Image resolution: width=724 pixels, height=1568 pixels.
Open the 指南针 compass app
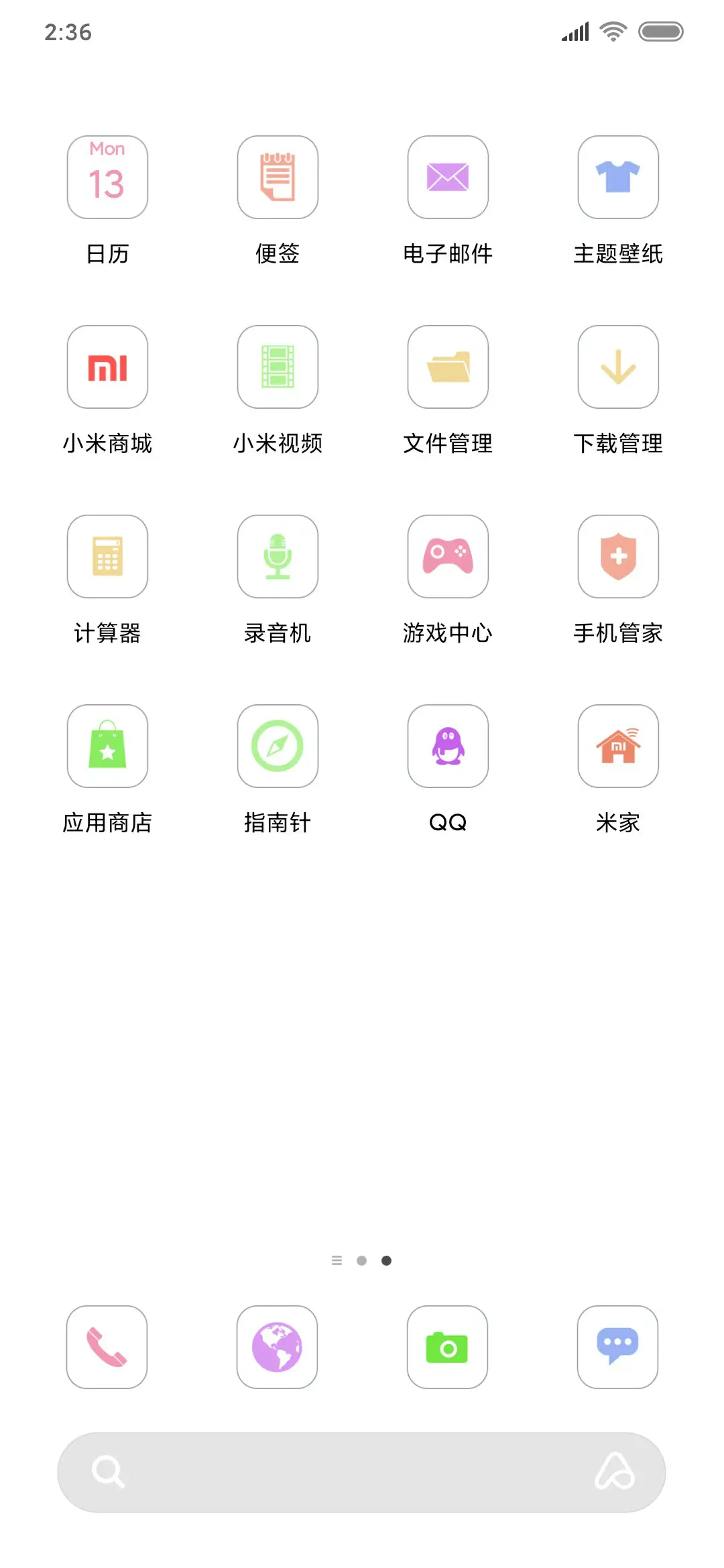(278, 746)
